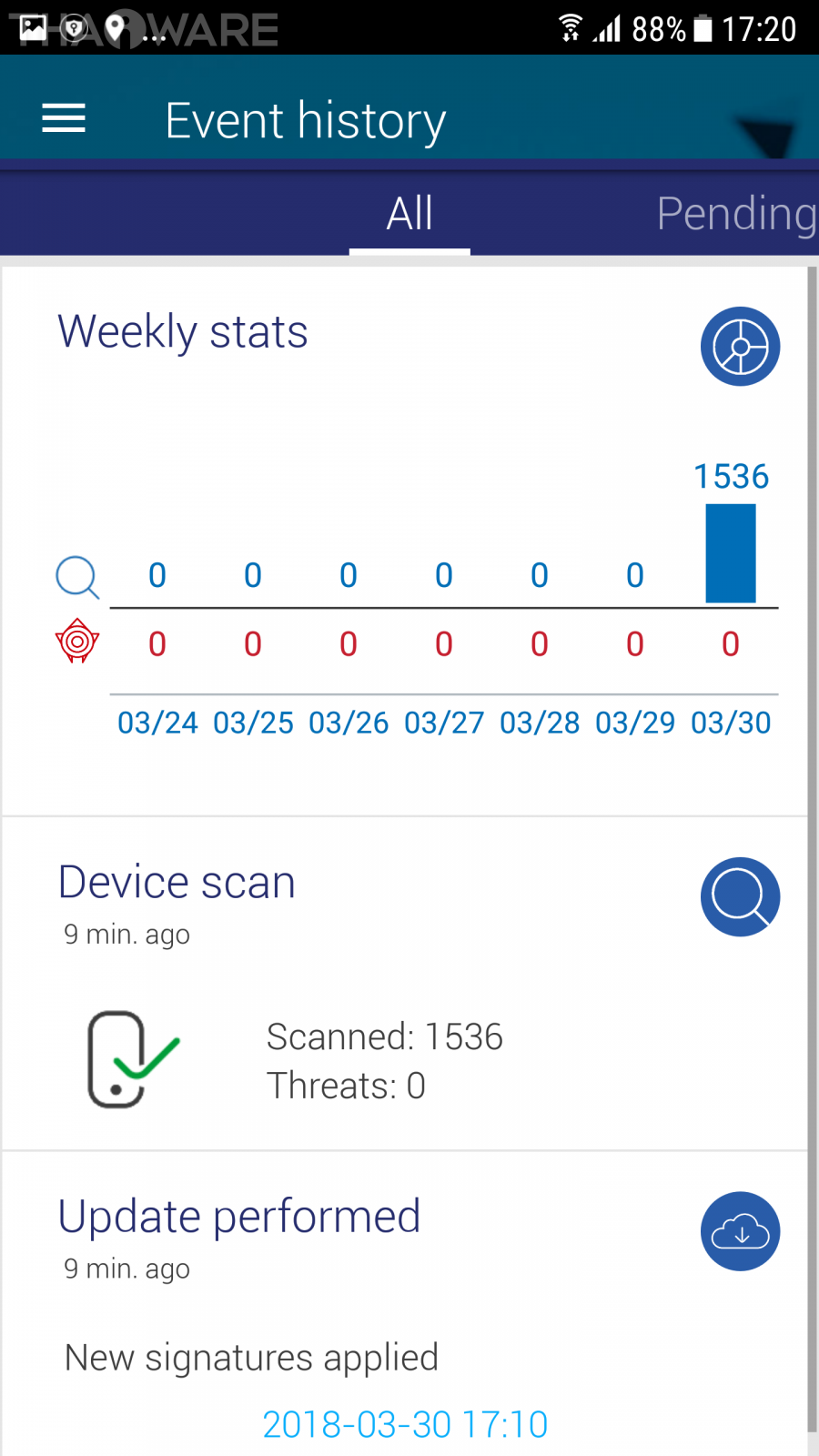819x1456 pixels.
Task: Open the hamburger navigation menu
Action: point(64,118)
